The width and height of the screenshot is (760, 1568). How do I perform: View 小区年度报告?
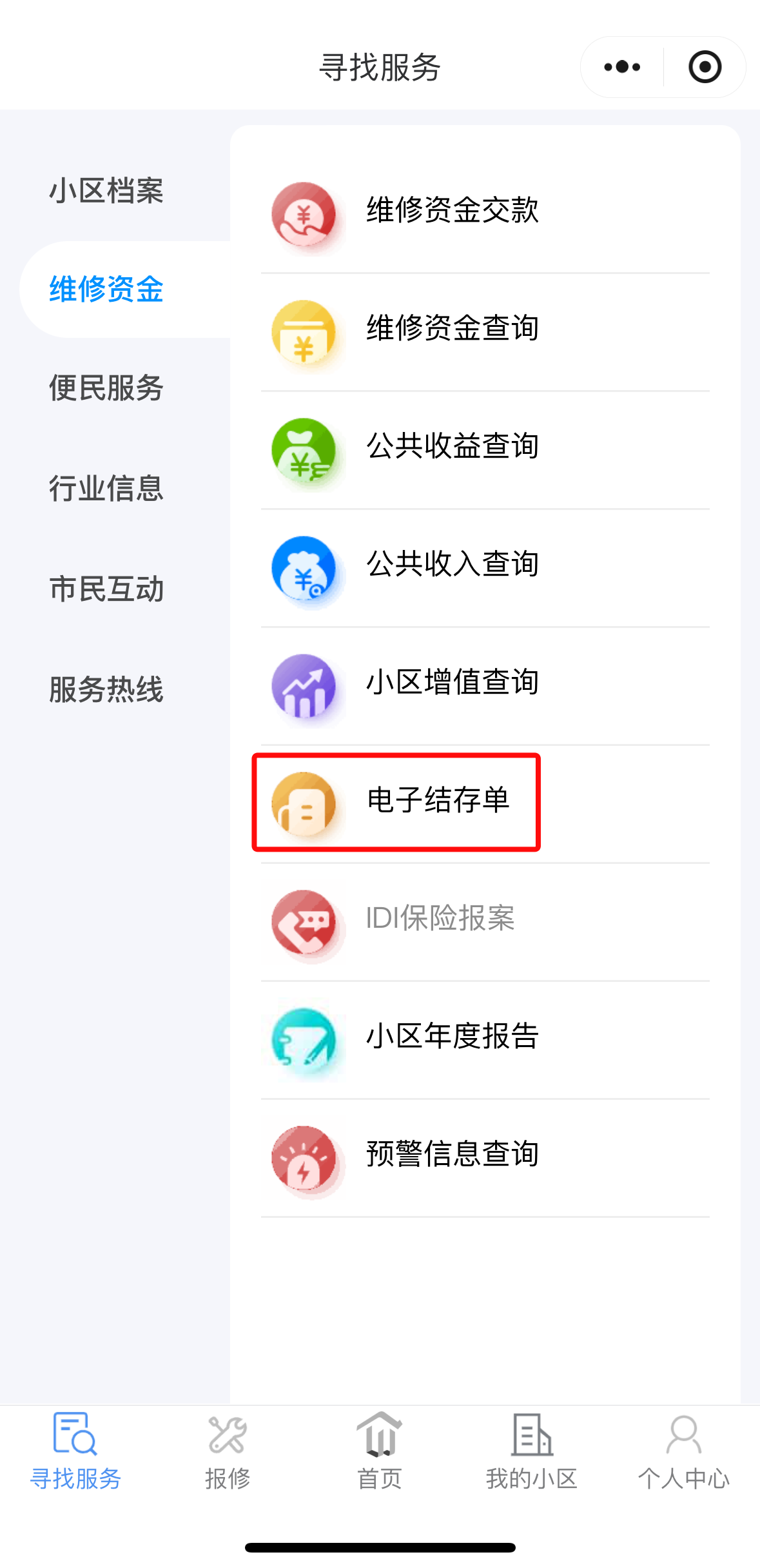(451, 1036)
